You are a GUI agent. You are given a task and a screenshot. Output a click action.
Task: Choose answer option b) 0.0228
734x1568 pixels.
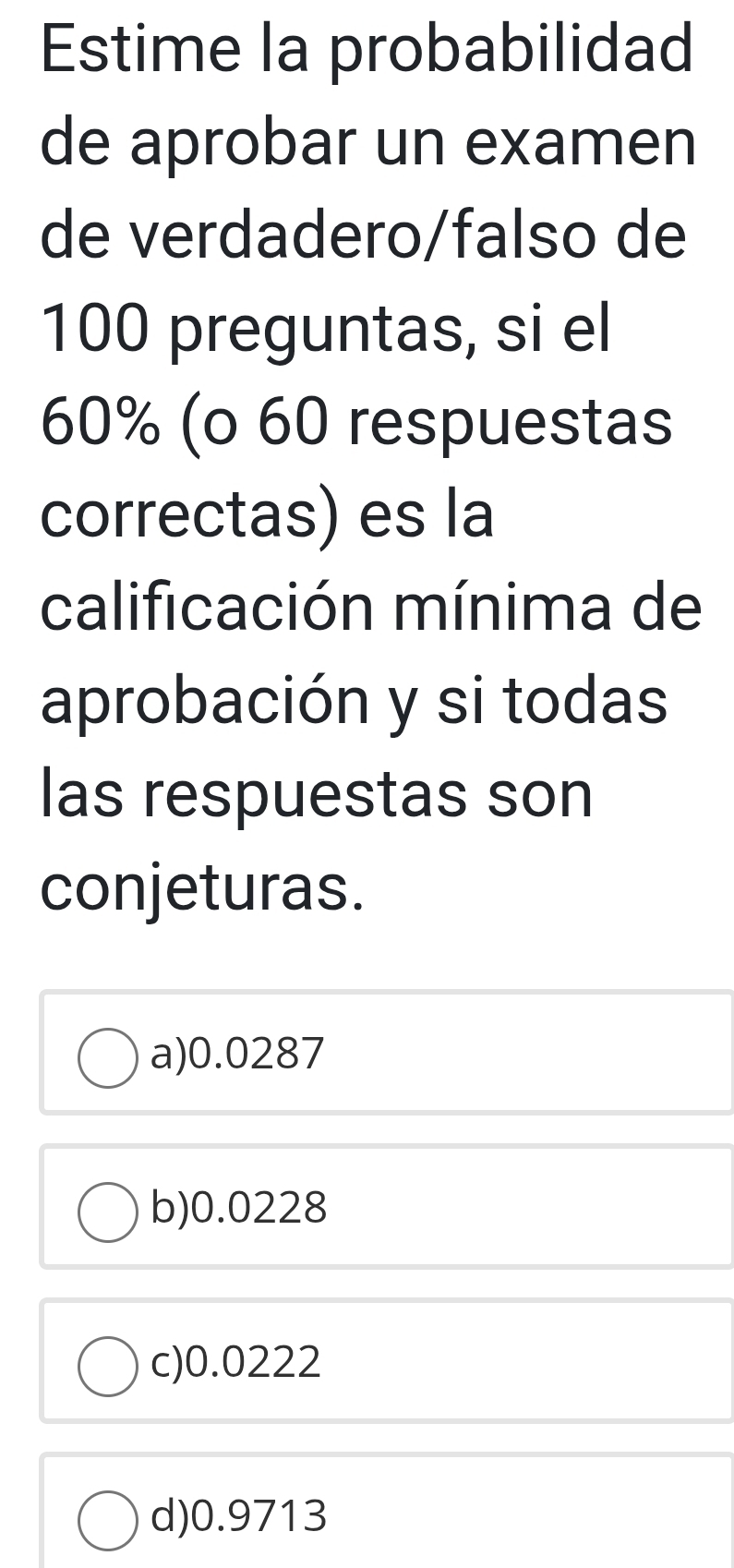point(107,1212)
